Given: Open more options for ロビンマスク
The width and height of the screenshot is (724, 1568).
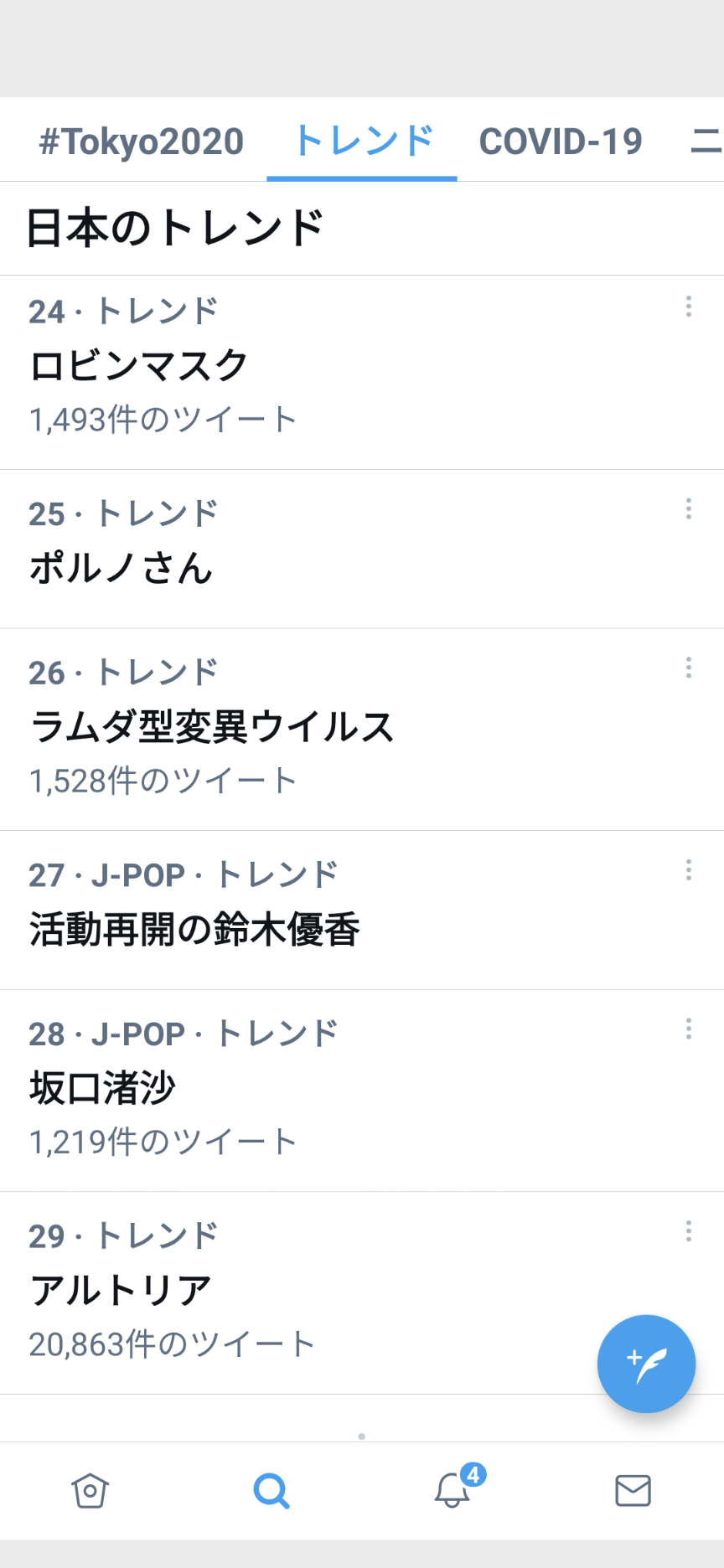Looking at the screenshot, I should pos(689,307).
